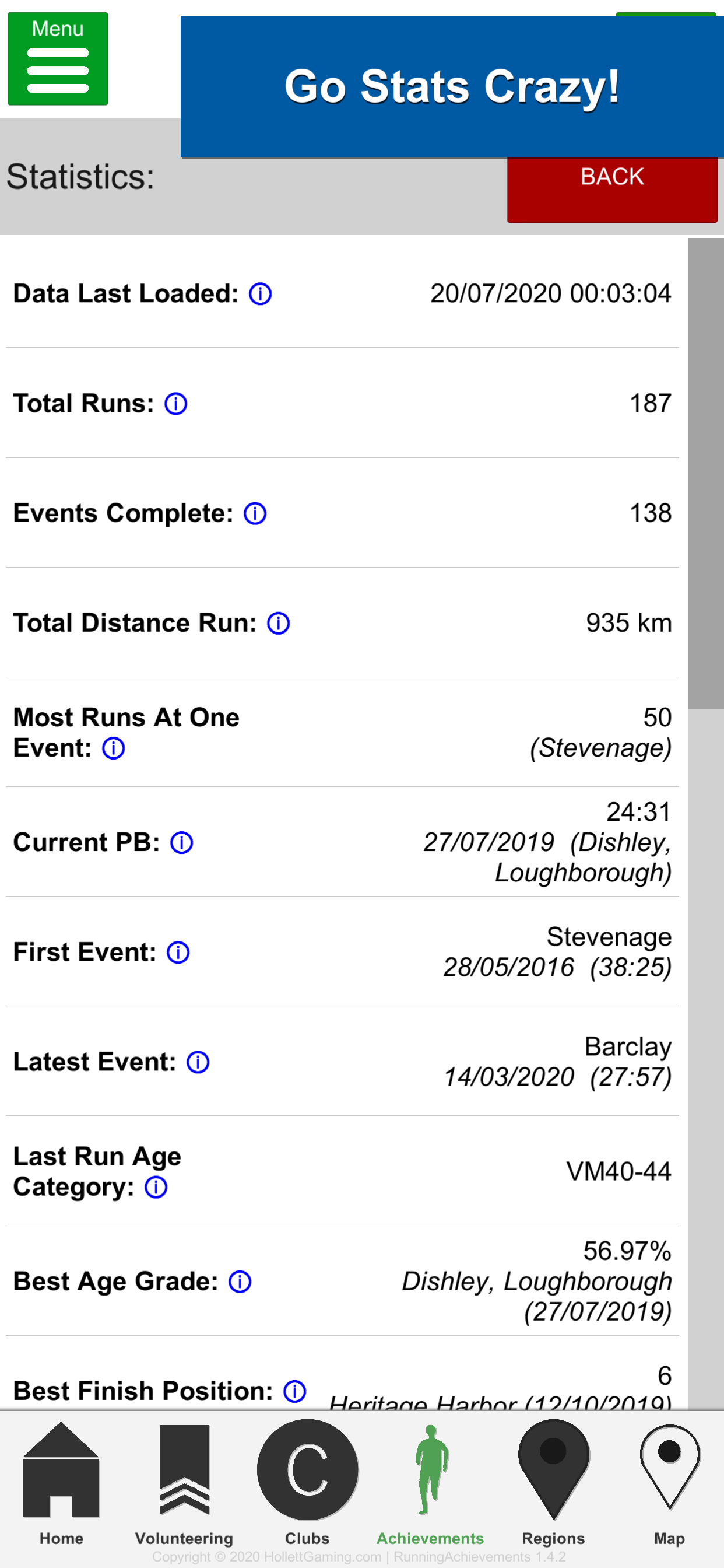This screenshot has width=724, height=1568.
Task: Show info for Events Complete
Action: (x=255, y=513)
